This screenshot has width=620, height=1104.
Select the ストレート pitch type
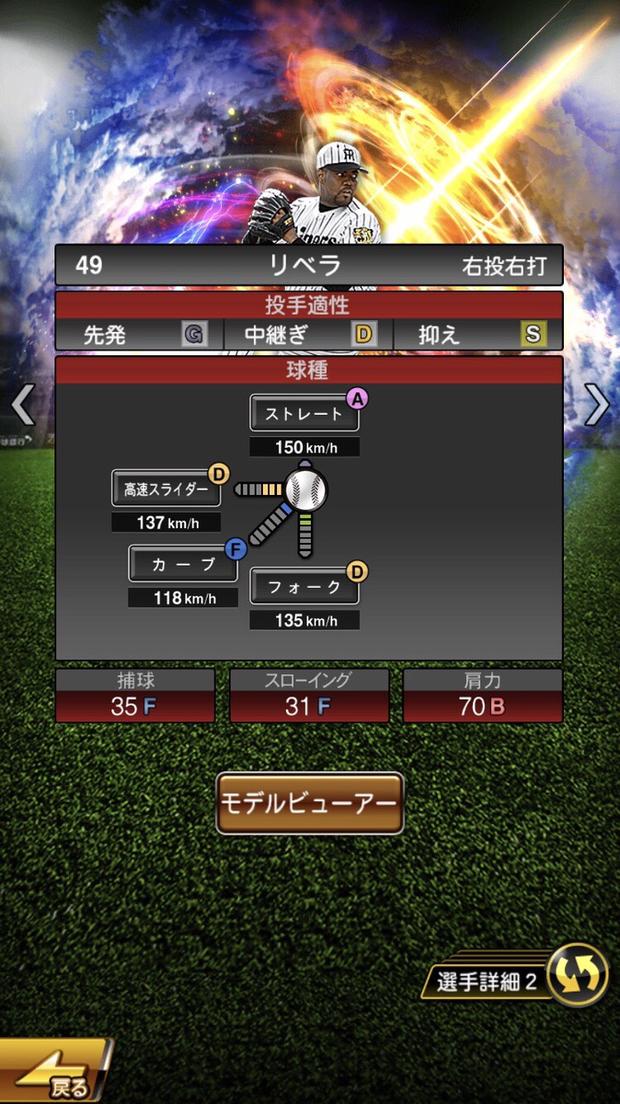click(304, 413)
